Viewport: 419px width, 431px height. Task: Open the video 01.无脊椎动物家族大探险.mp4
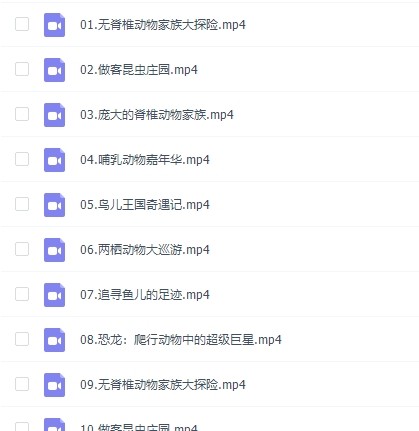[x=163, y=25]
